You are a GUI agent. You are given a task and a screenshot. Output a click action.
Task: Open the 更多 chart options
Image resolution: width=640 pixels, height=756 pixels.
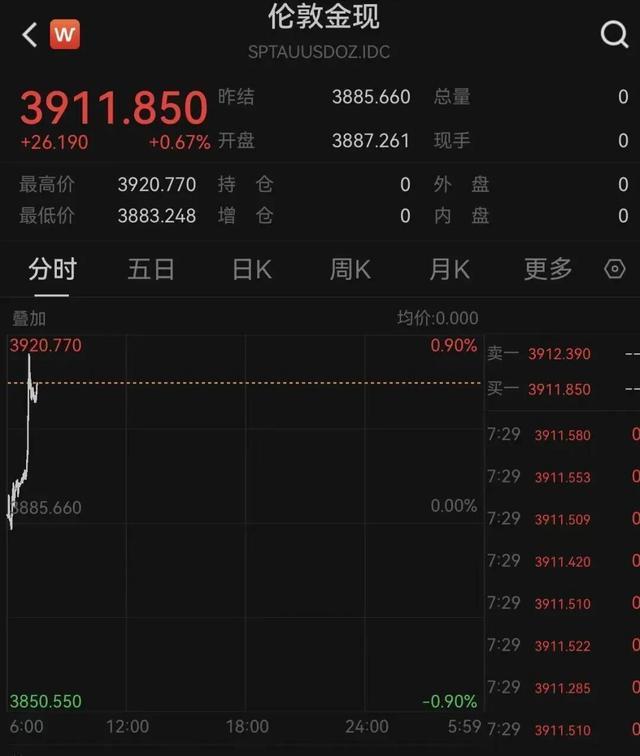tap(548, 269)
